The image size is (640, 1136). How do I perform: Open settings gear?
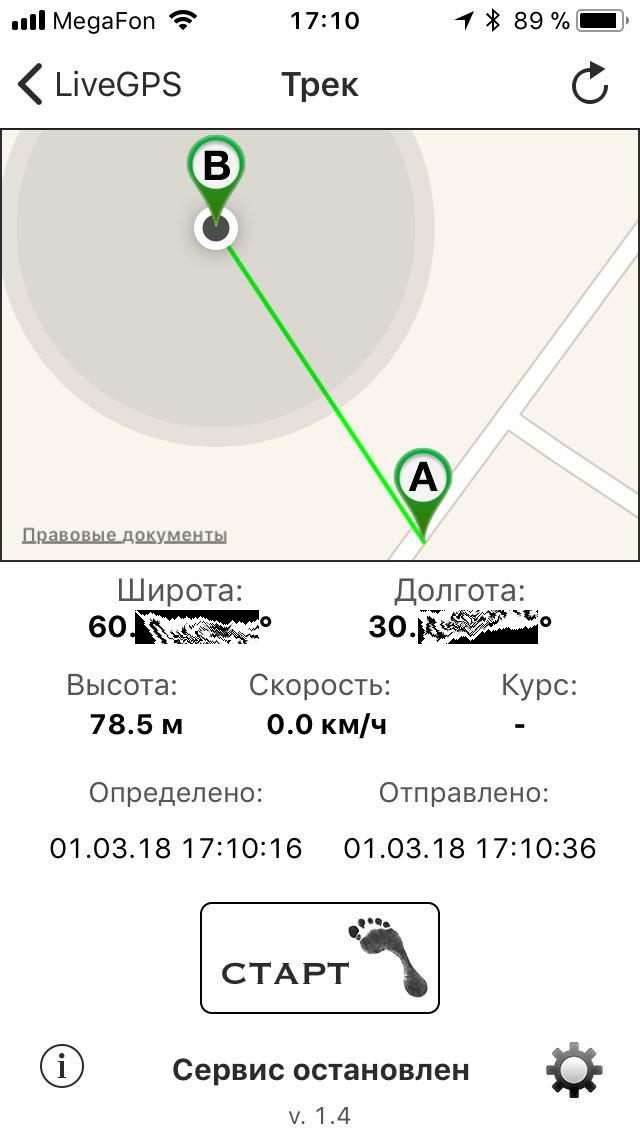pos(574,1070)
